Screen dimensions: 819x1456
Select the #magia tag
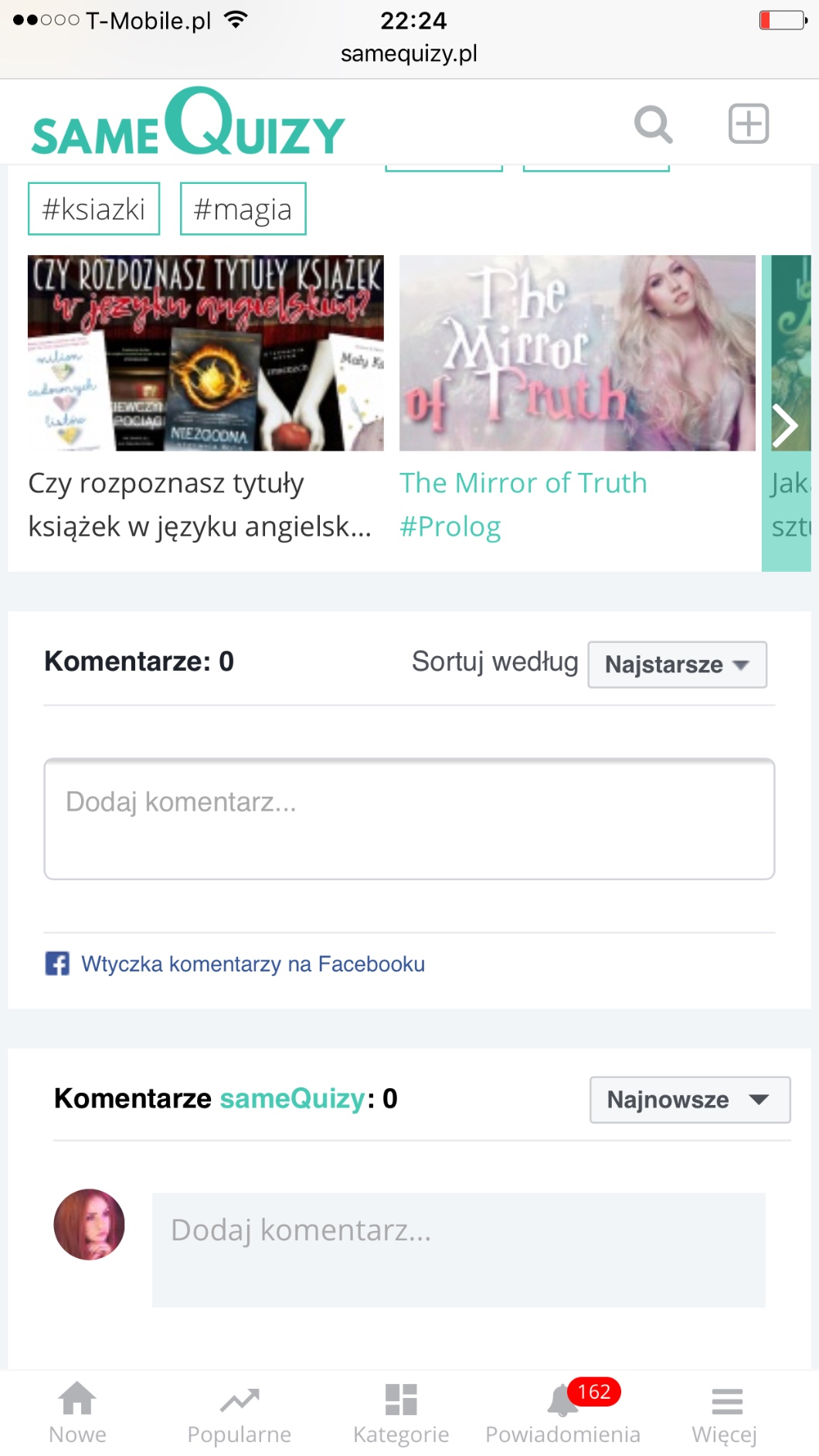point(243,209)
